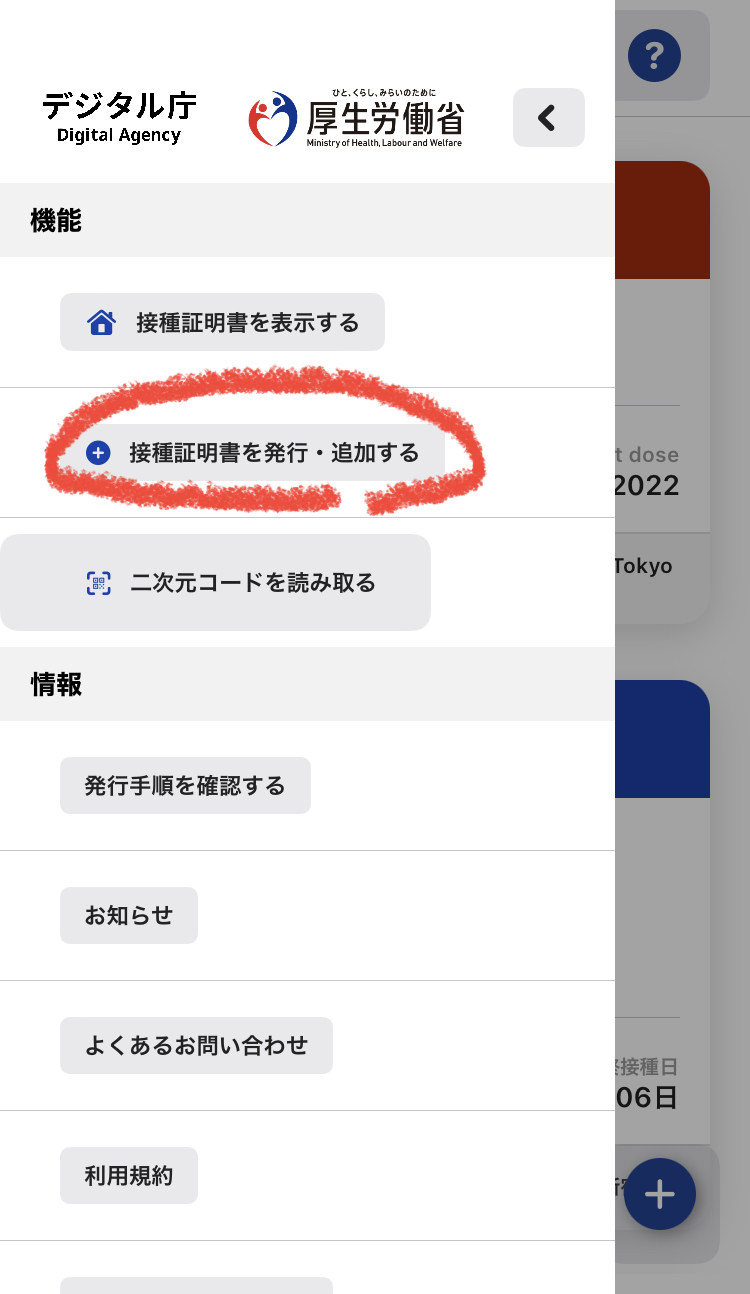Open よくあるお問い合わせ FAQ
Image resolution: width=750 pixels, height=1294 pixels.
(x=196, y=1046)
